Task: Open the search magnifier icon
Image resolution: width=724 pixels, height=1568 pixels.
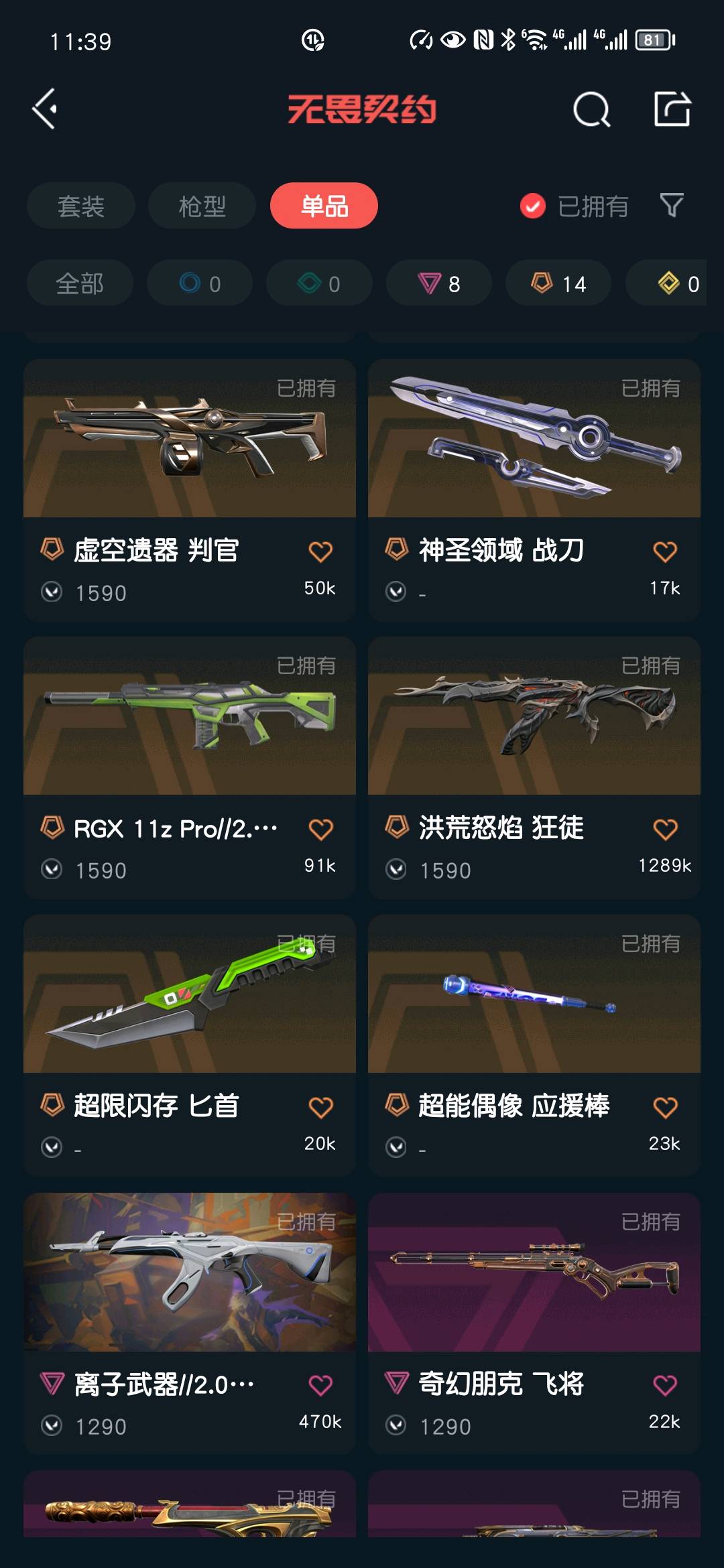Action: (591, 109)
